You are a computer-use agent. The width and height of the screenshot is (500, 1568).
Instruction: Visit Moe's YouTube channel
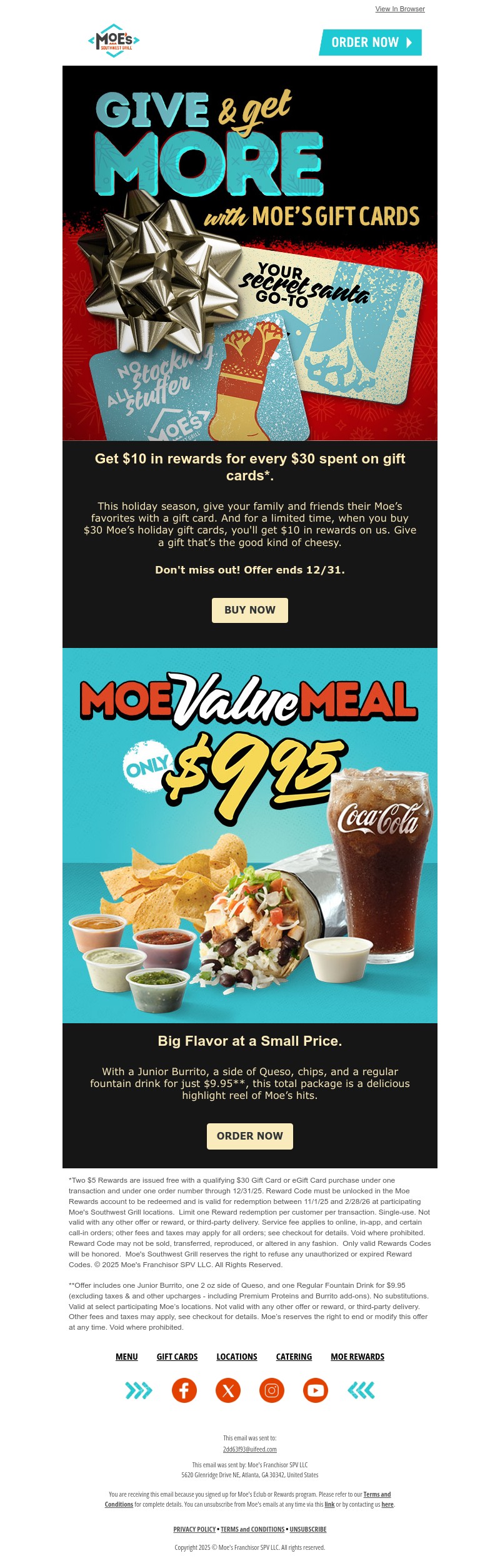[x=316, y=1390]
